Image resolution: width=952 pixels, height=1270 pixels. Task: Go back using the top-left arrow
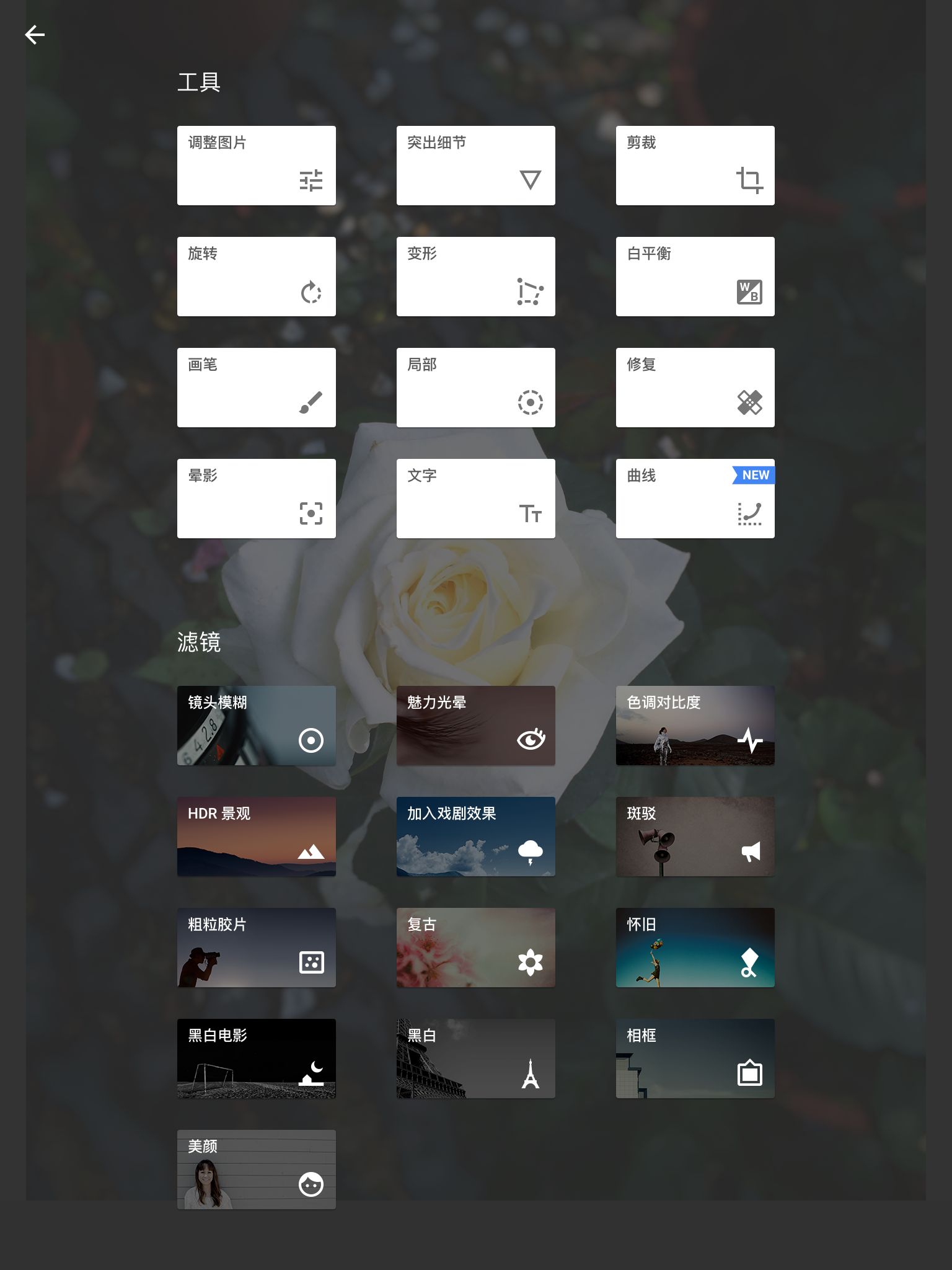35,35
